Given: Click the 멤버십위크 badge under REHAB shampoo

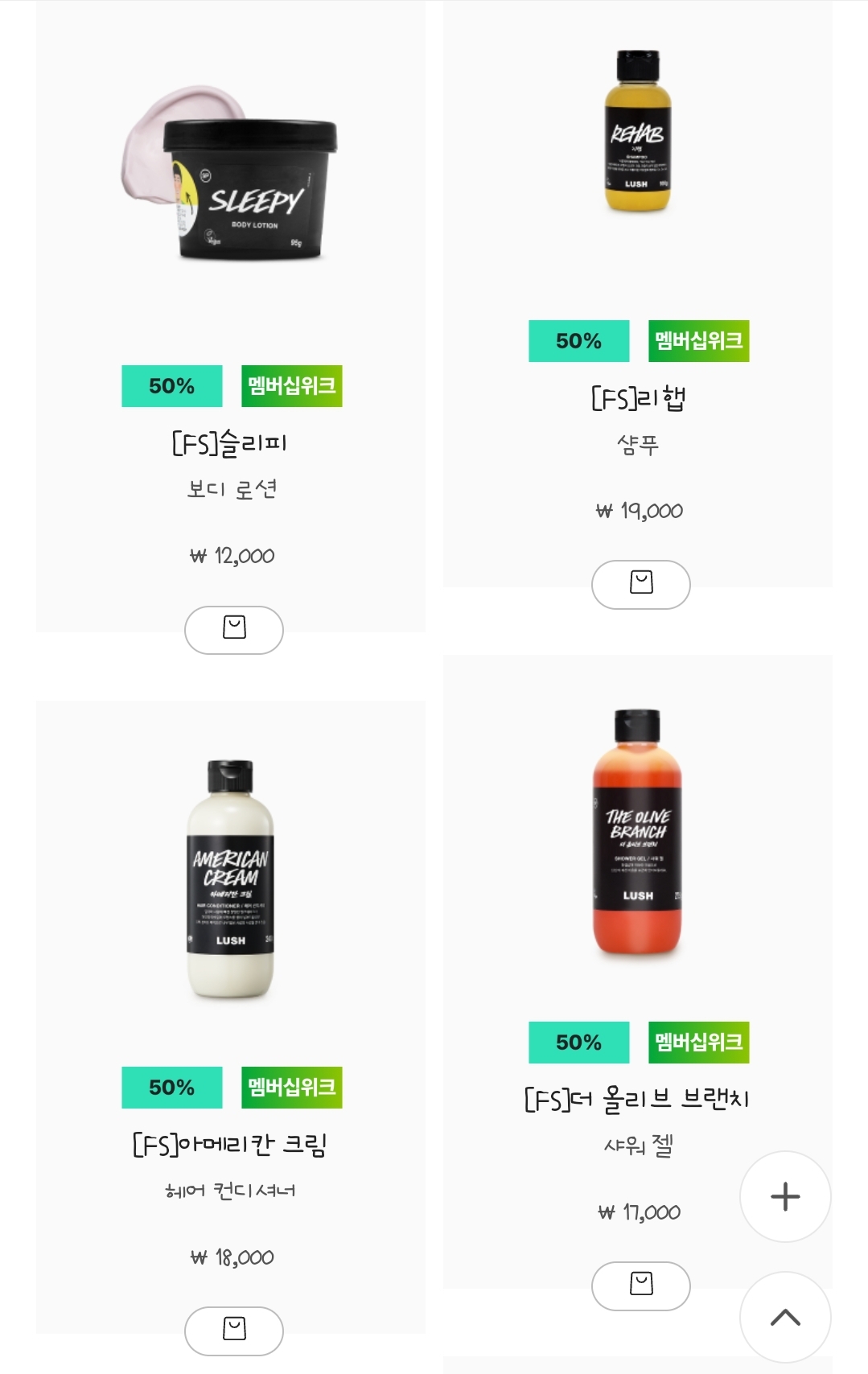Looking at the screenshot, I should 697,340.
